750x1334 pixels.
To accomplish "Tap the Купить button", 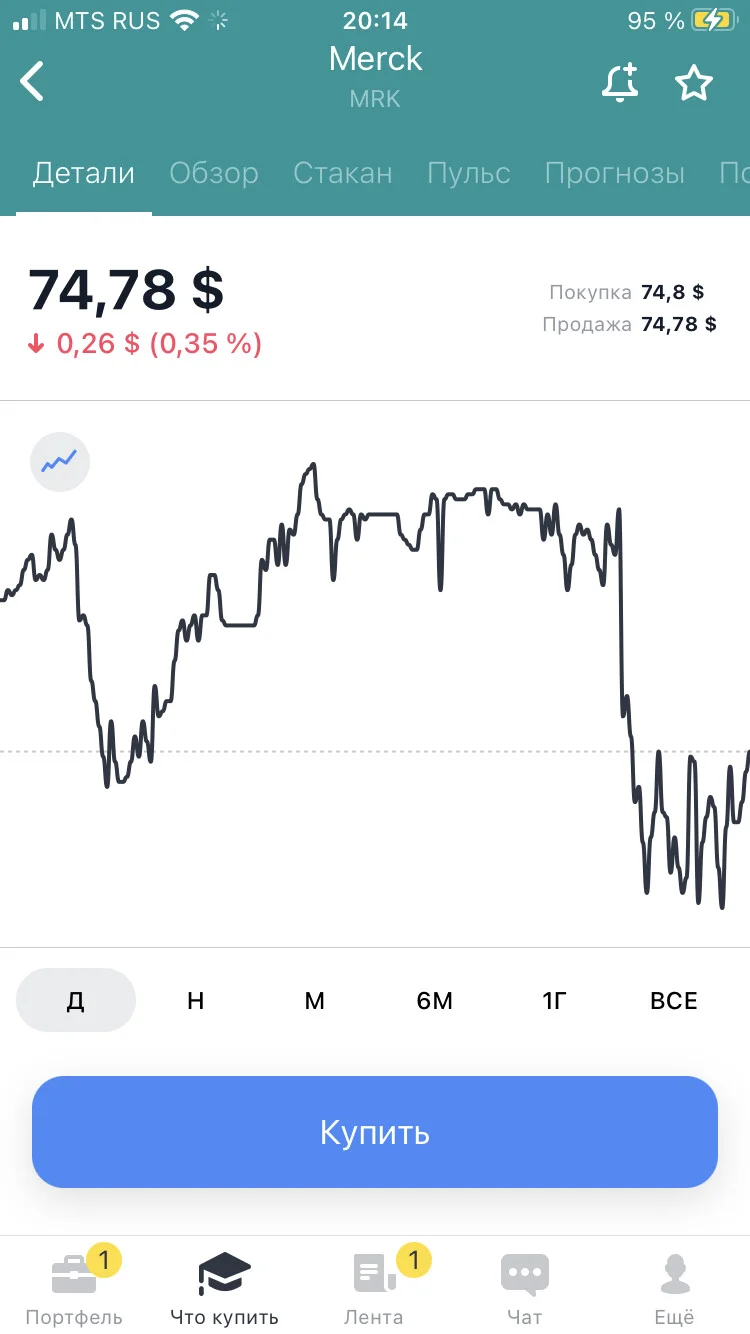I will tap(375, 1132).
